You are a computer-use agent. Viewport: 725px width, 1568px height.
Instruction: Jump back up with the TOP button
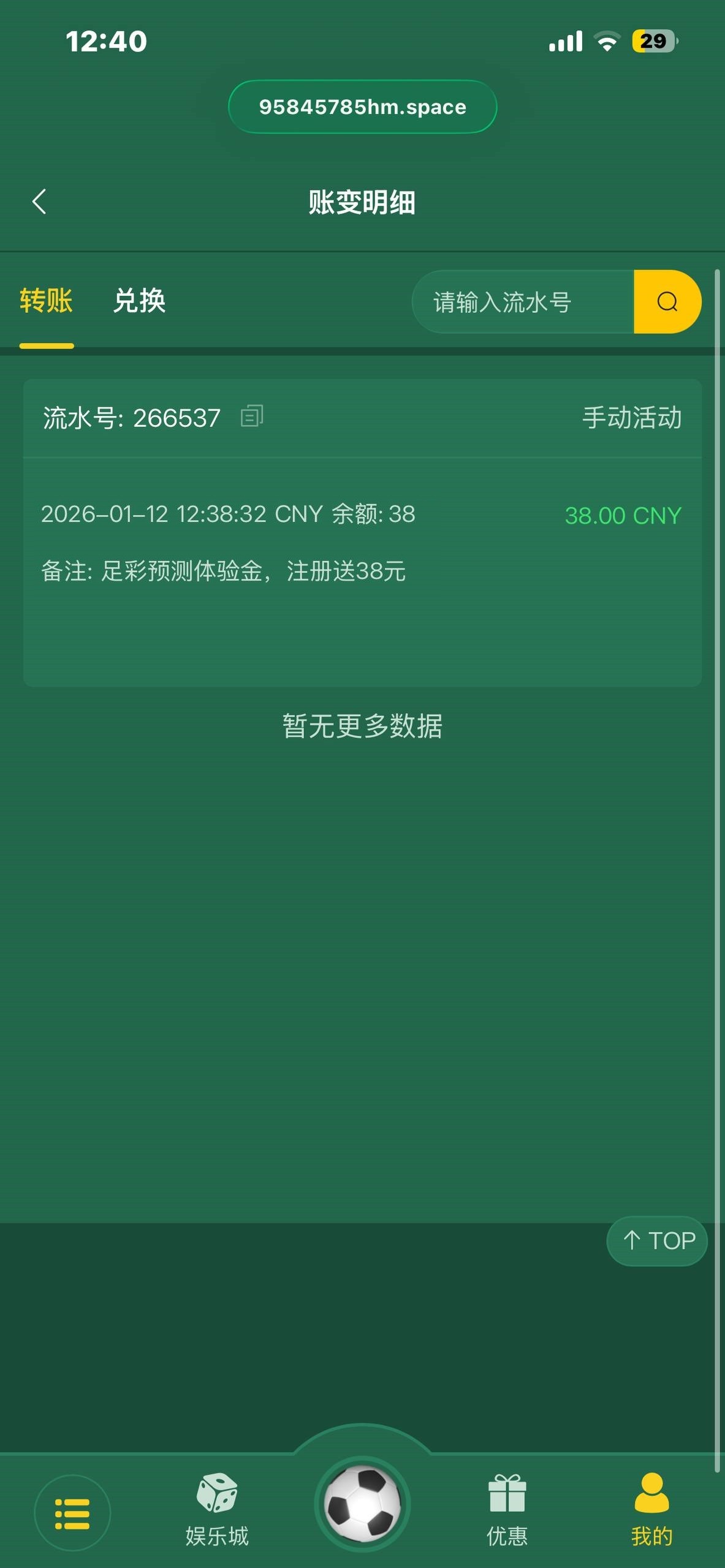(x=658, y=1241)
